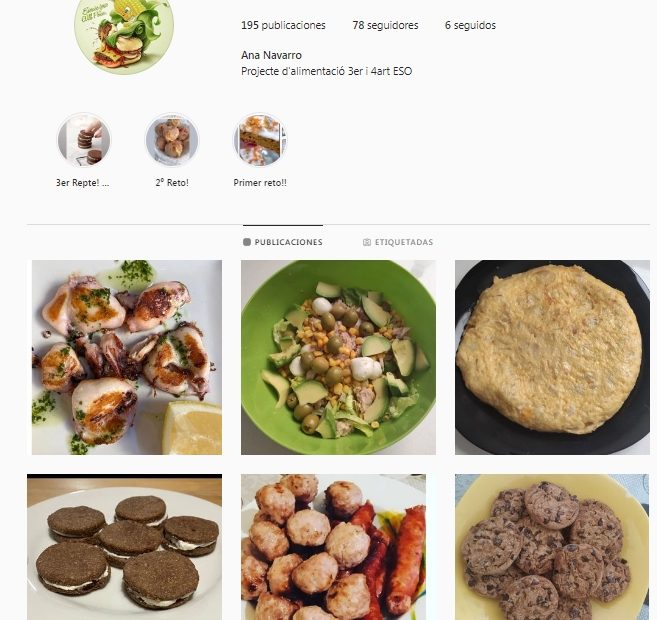The height and width of the screenshot is (620, 657).
Task: Open the Spanish omelette post
Action: pyautogui.click(x=552, y=357)
